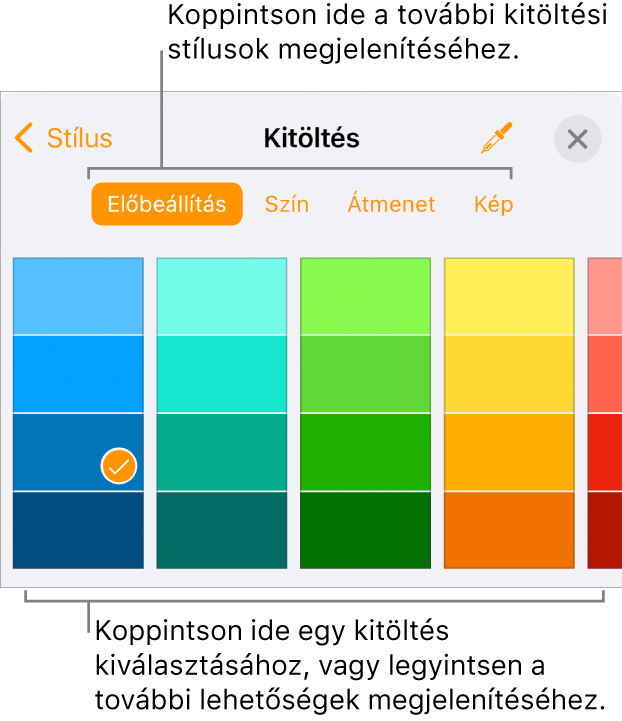Close the Kitöltés panel
622x721 pixels.
click(577, 139)
